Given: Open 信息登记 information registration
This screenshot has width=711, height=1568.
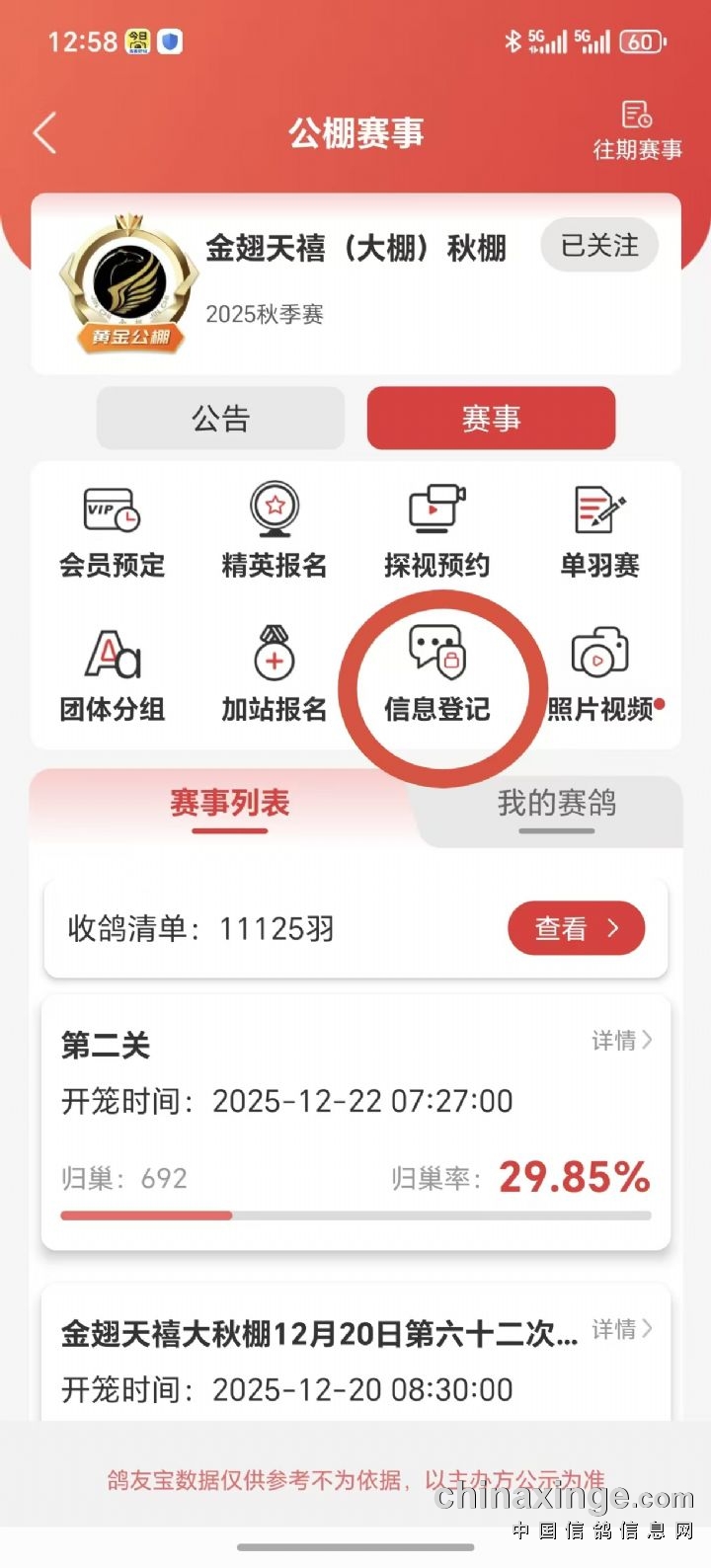Looking at the screenshot, I should click(x=436, y=676).
